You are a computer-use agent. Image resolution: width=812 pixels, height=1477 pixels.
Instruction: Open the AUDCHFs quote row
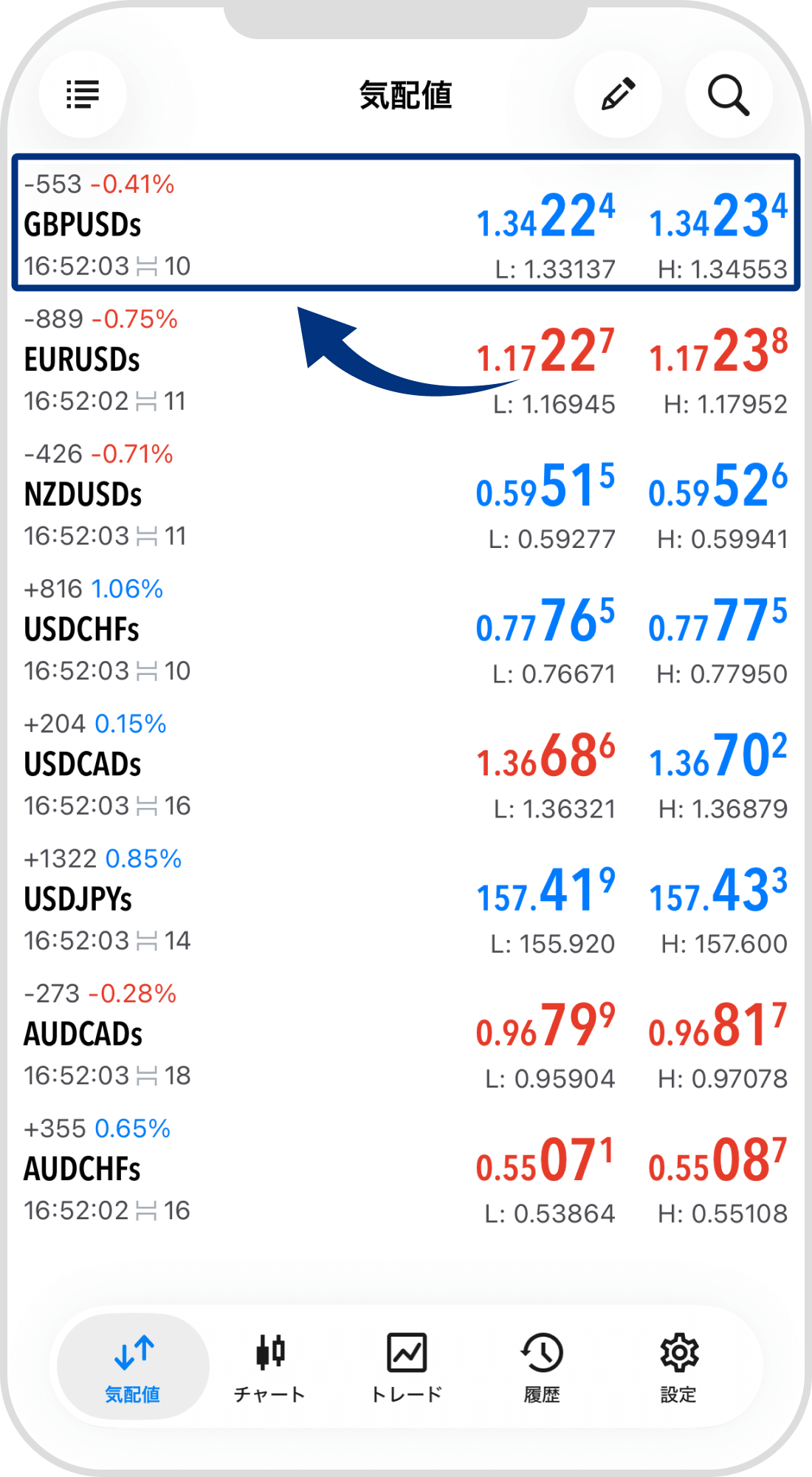pyautogui.click(x=405, y=1170)
